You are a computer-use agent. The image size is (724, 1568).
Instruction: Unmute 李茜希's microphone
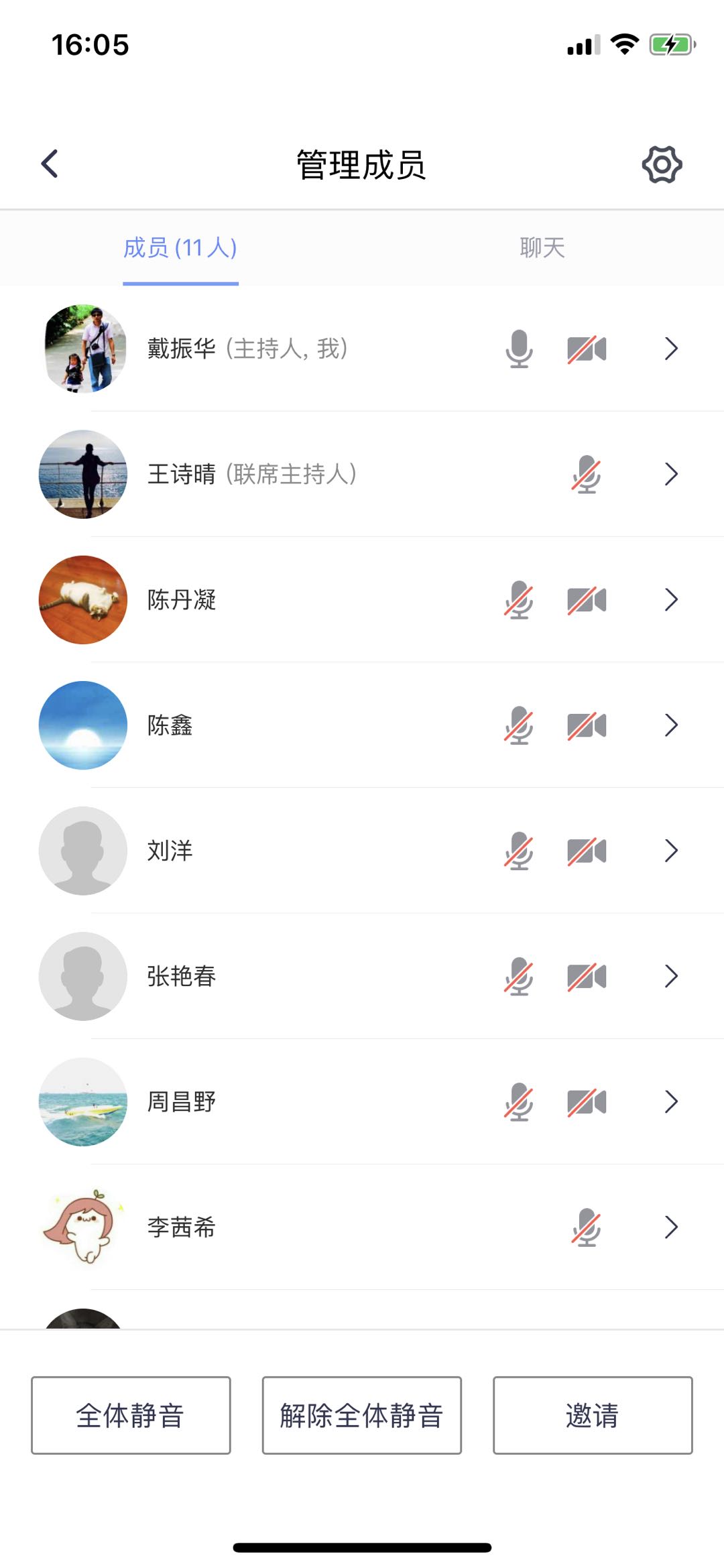(x=587, y=1227)
